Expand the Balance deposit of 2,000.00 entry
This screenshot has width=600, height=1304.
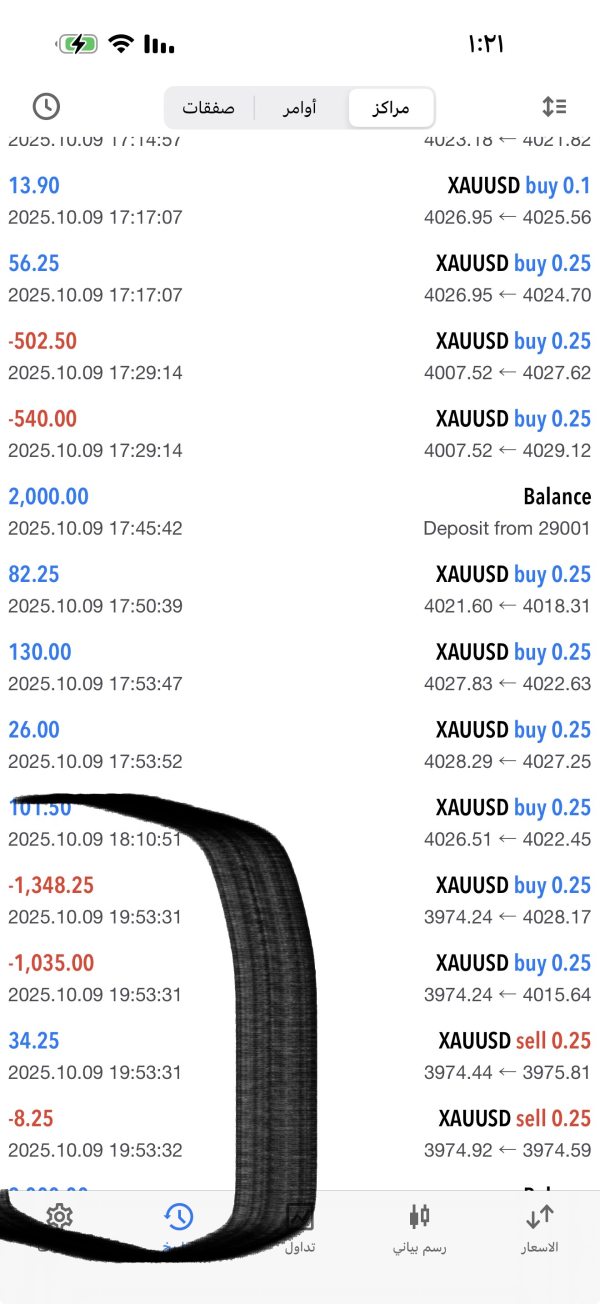pos(300,512)
